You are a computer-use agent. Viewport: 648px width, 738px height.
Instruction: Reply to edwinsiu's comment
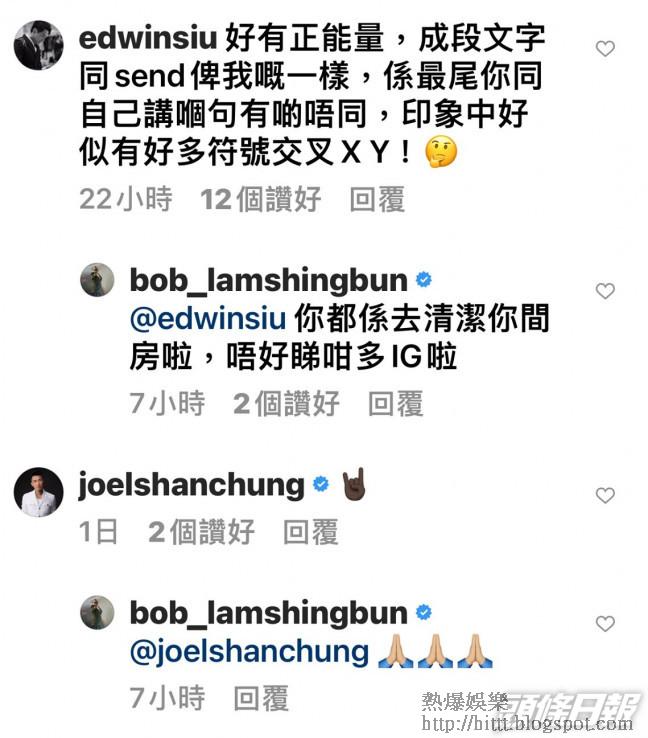coord(377,199)
